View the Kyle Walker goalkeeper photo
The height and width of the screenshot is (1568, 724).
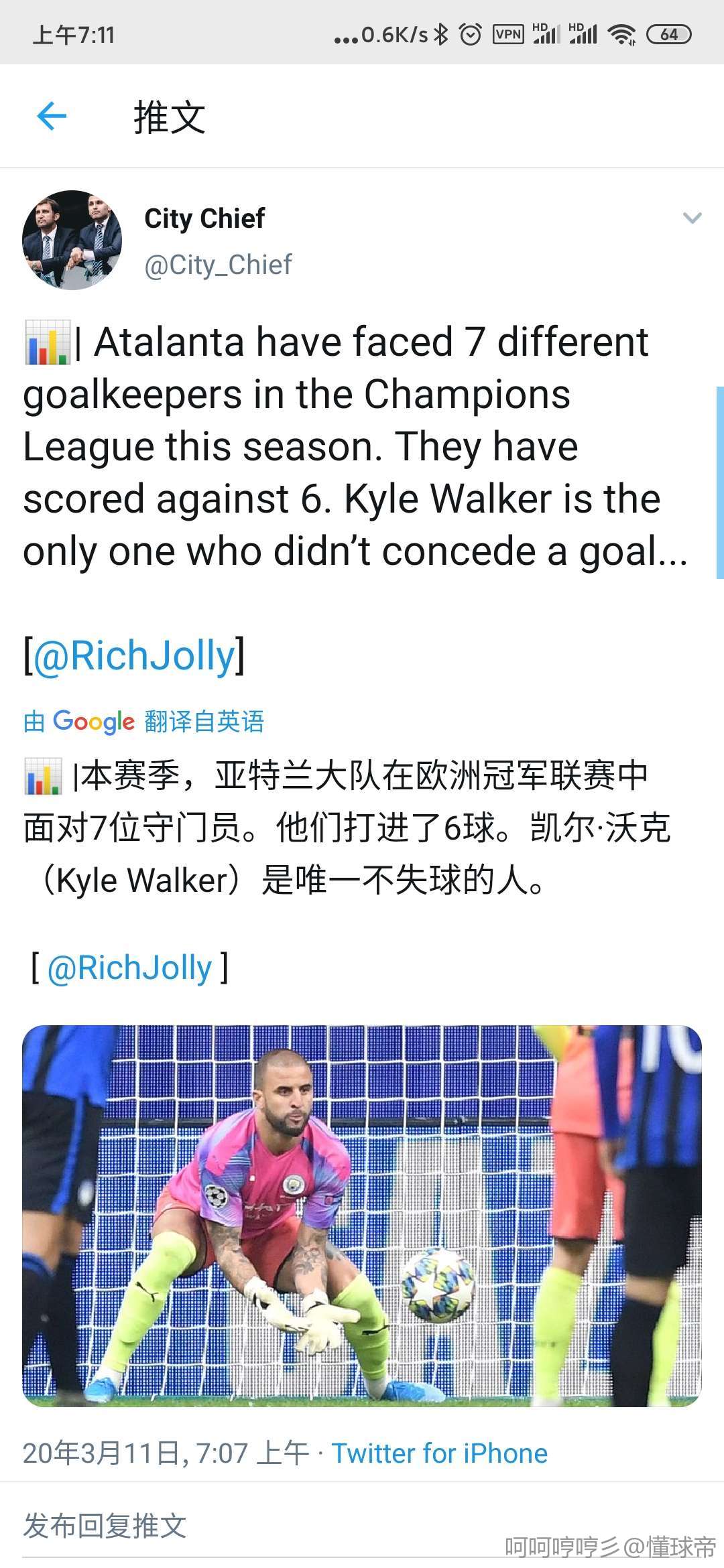pyautogui.click(x=362, y=1216)
